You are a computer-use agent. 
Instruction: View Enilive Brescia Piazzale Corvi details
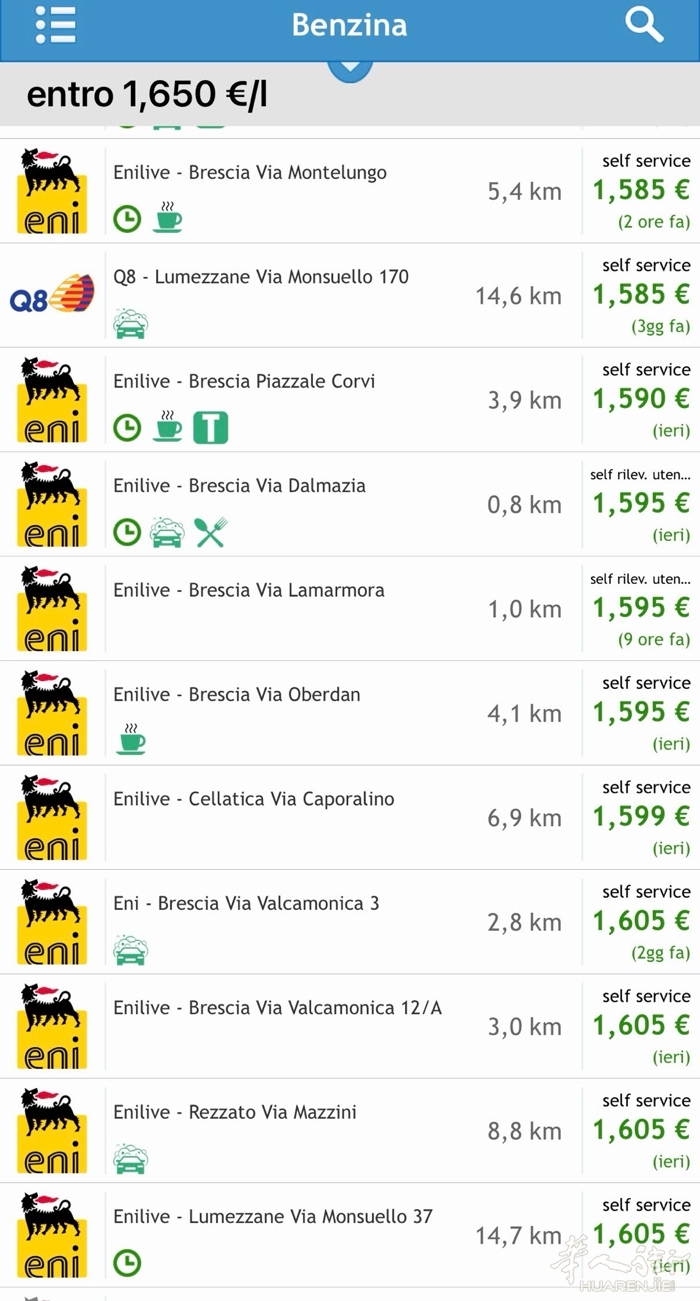[x=244, y=381]
